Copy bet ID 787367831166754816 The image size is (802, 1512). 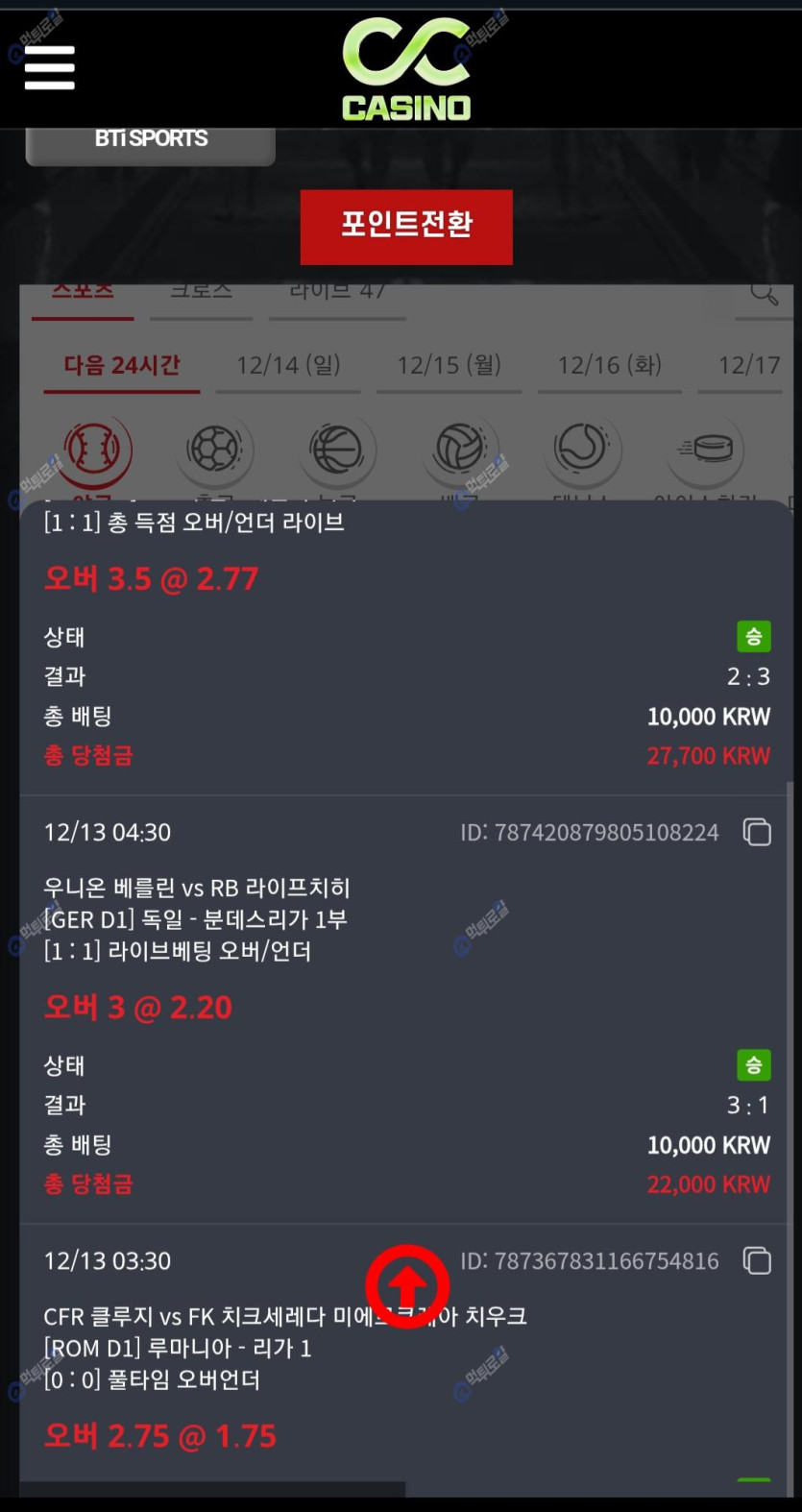757,1260
